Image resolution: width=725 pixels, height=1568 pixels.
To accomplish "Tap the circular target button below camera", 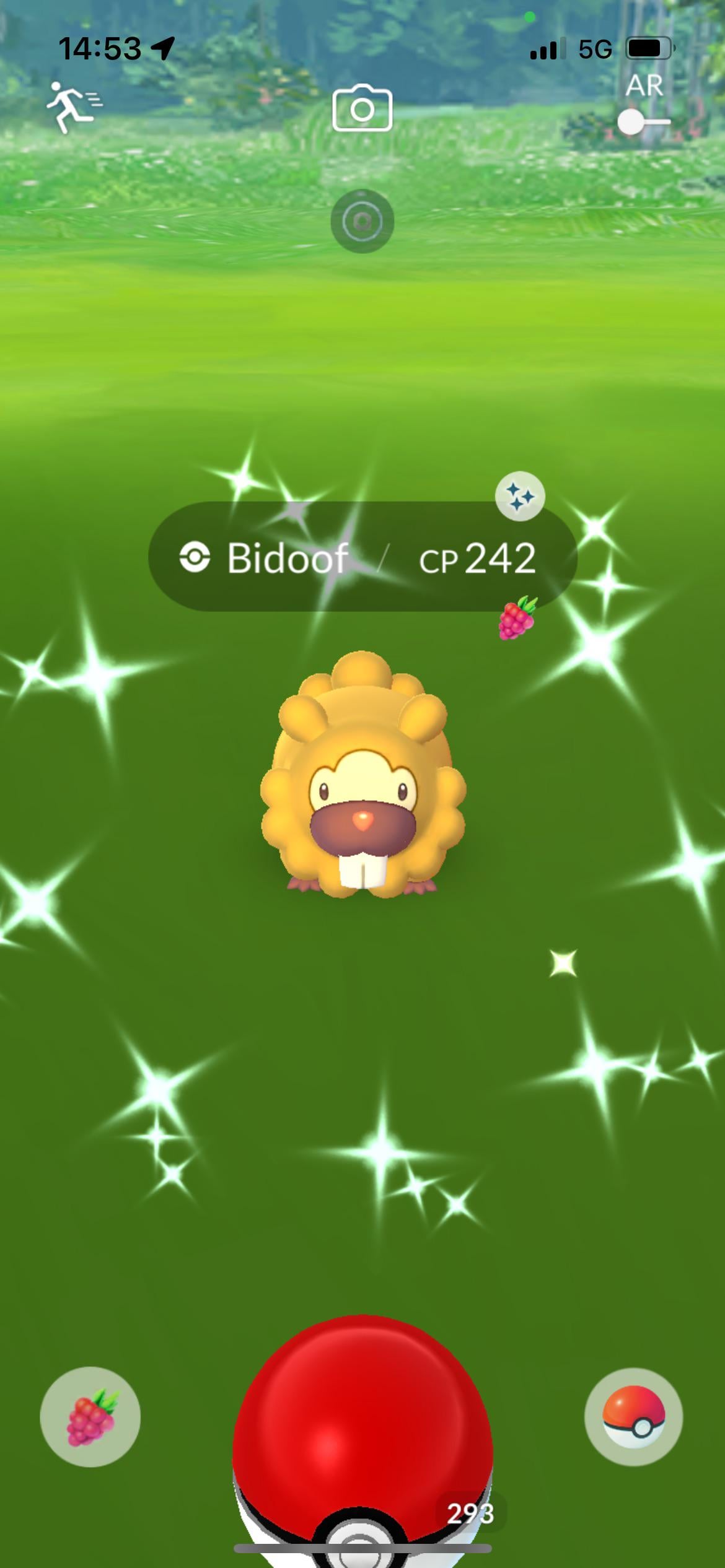I will [362, 221].
